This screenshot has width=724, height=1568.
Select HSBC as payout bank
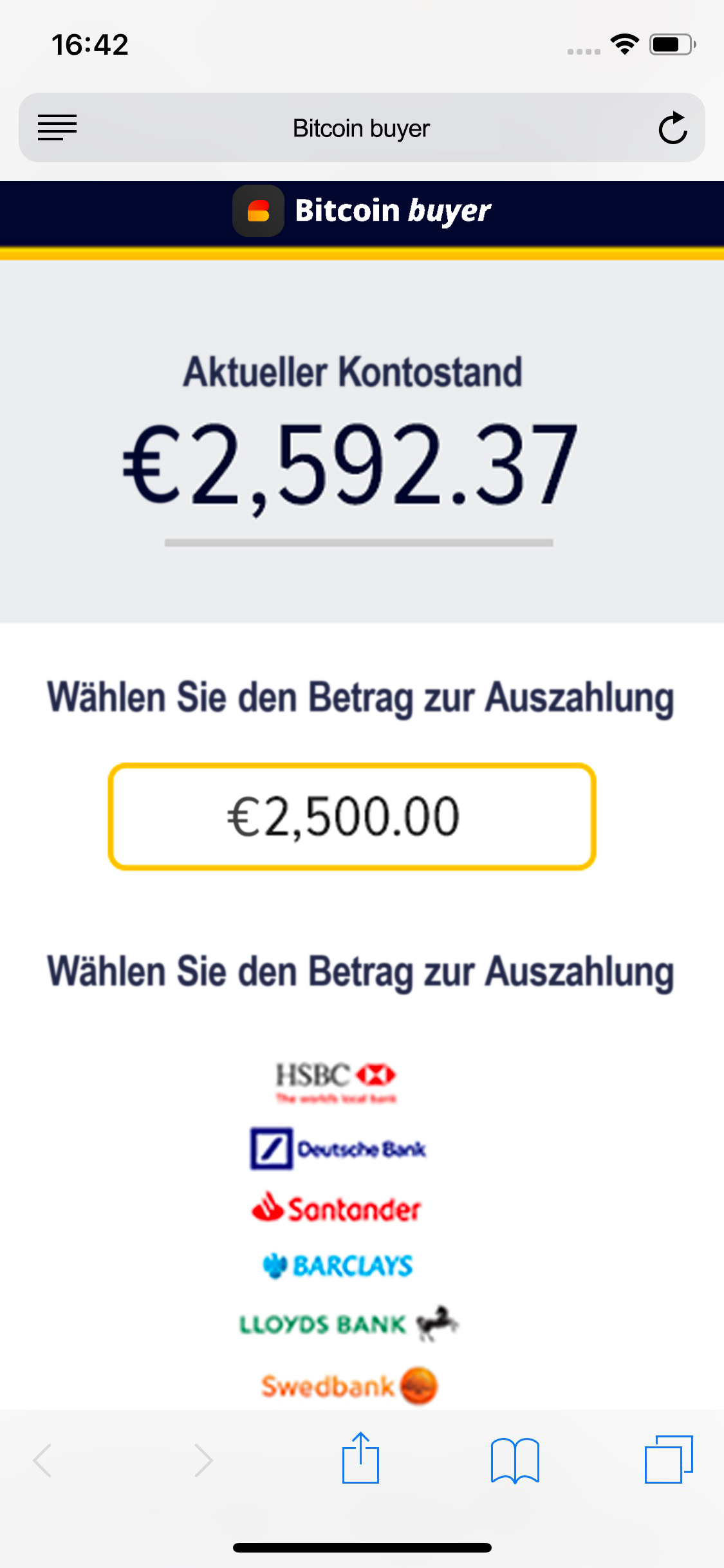(x=336, y=1081)
